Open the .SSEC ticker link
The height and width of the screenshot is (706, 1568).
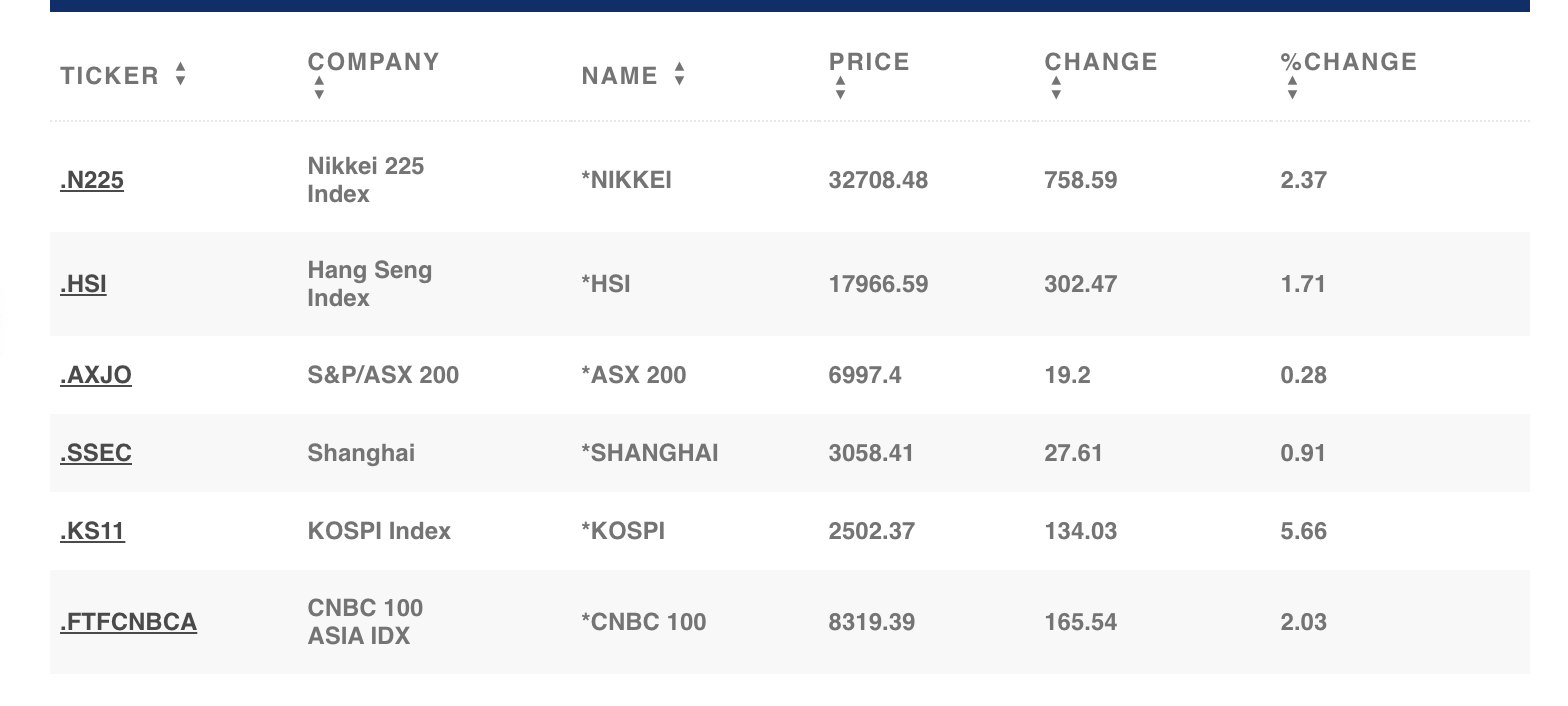pos(96,454)
